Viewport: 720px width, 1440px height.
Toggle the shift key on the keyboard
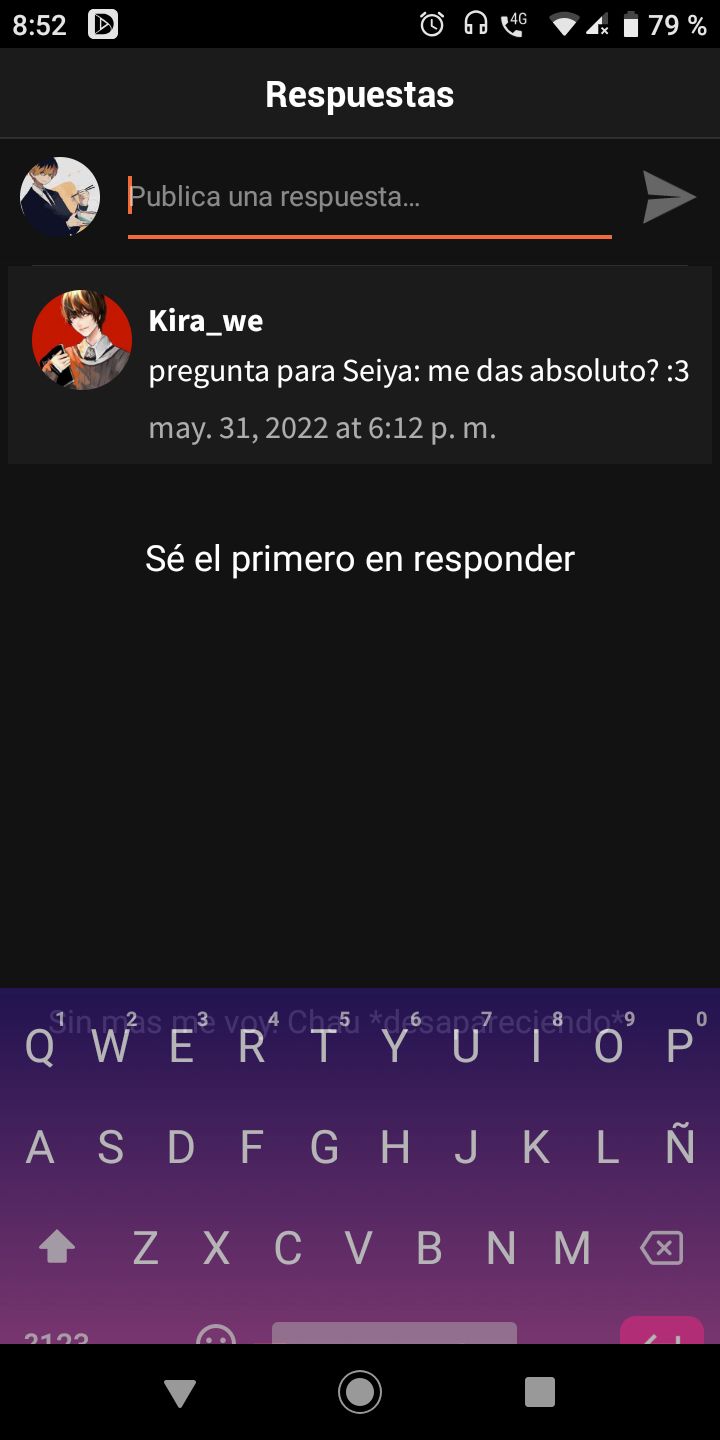pos(56,1247)
